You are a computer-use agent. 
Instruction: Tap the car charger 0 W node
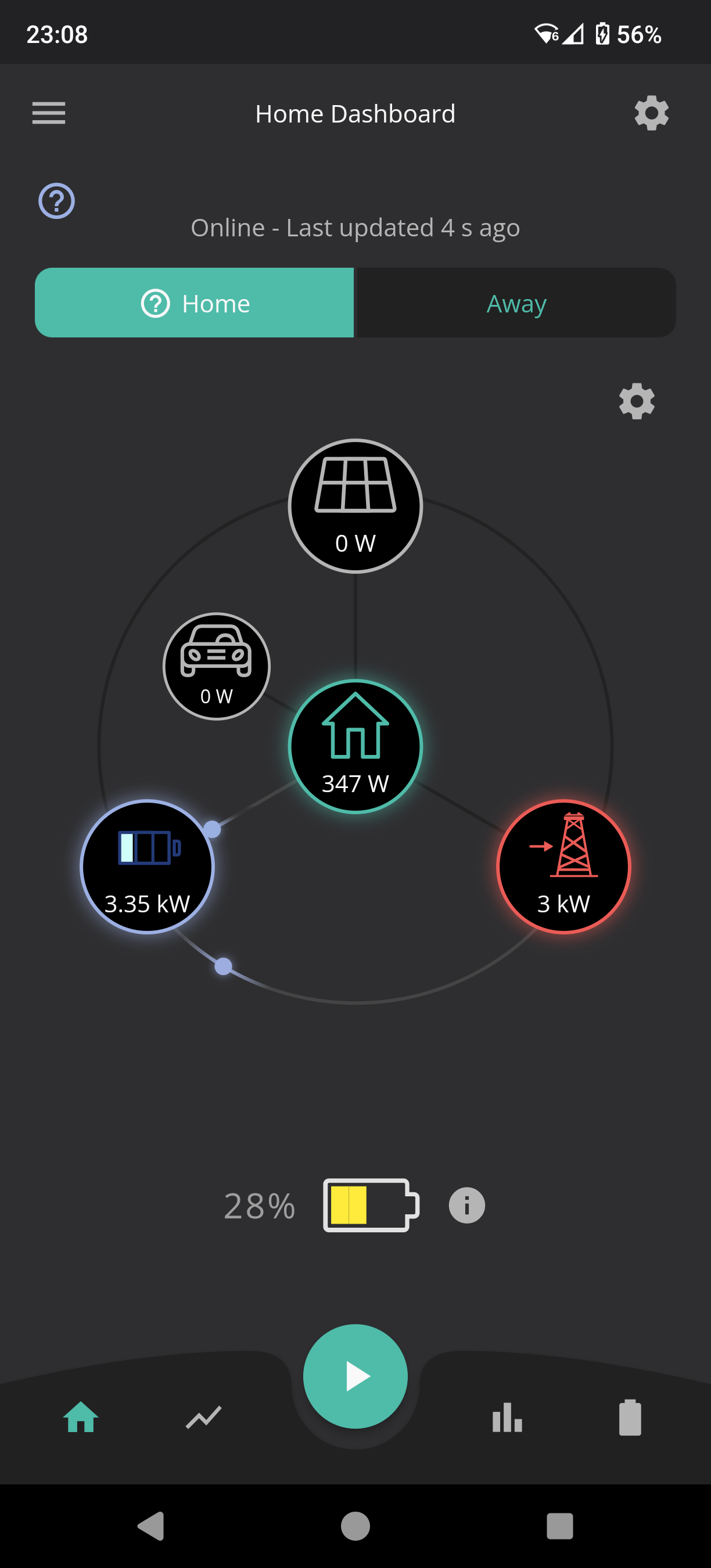217,667
